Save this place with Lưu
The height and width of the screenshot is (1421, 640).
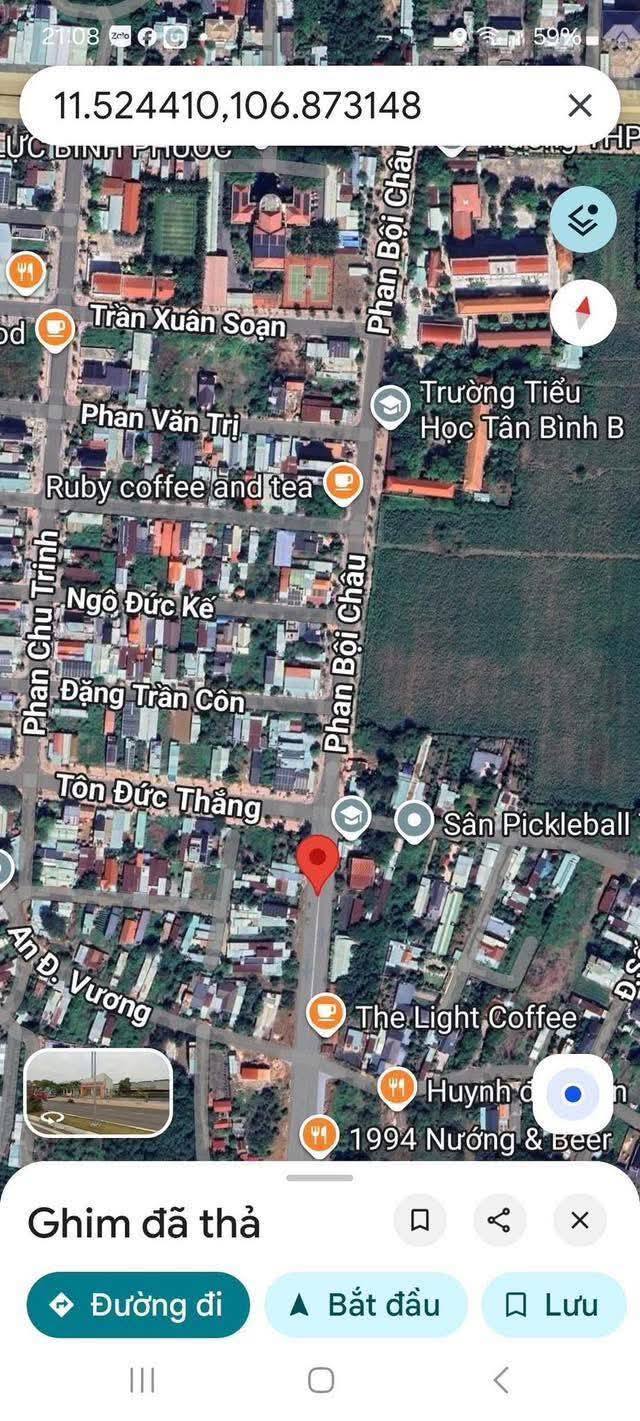[x=554, y=1305]
